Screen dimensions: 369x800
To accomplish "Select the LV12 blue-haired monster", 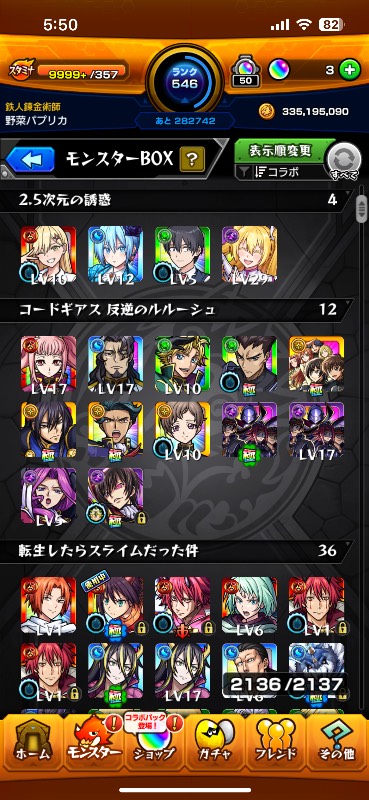I will pos(115,255).
